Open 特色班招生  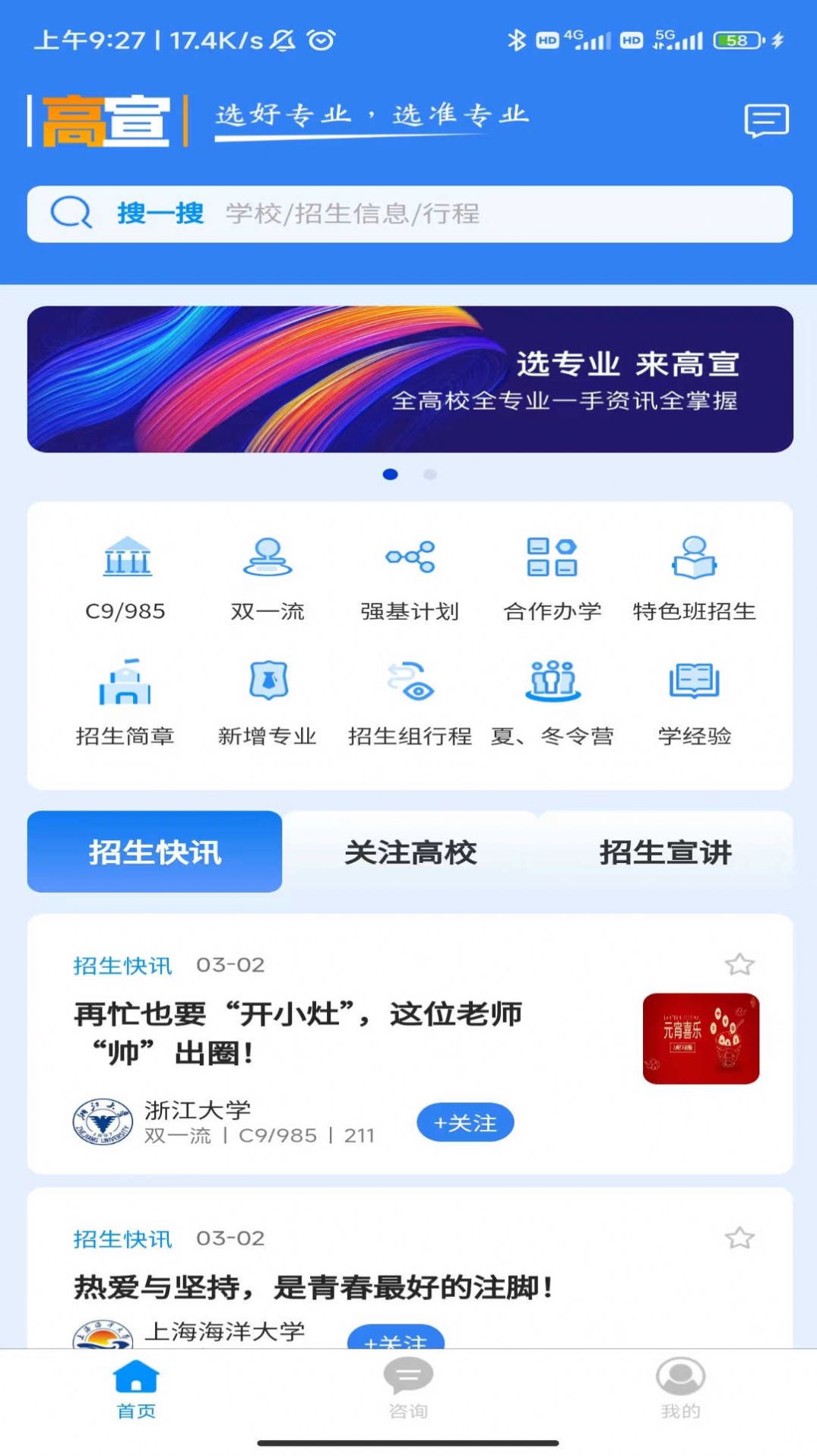coord(694,577)
